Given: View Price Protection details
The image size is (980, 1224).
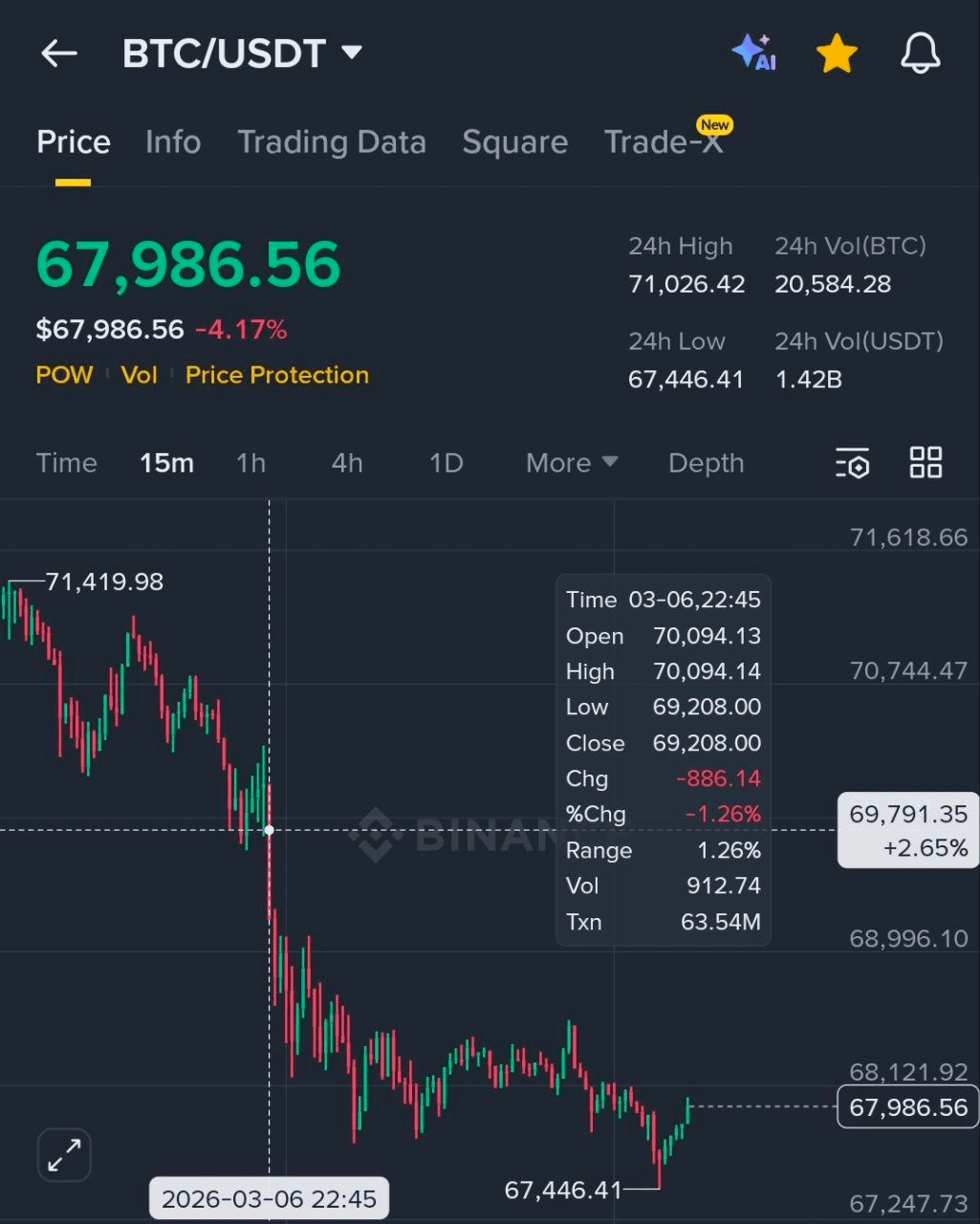Looking at the screenshot, I should click(x=276, y=375).
